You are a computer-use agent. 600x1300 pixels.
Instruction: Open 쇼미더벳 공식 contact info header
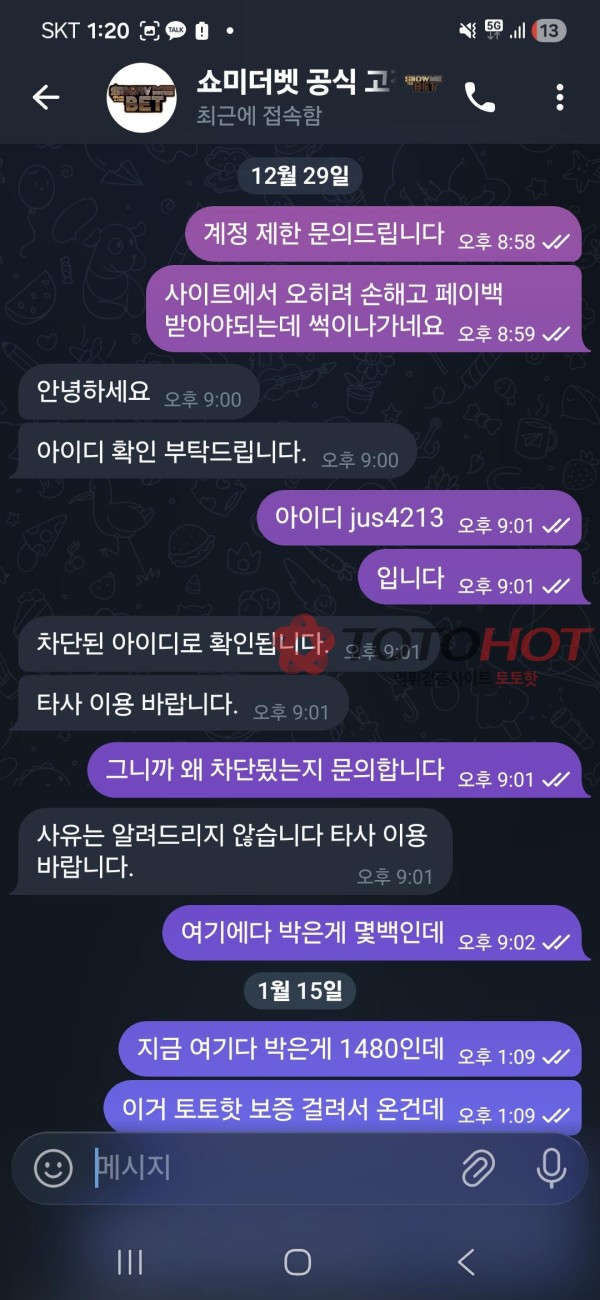[300, 97]
